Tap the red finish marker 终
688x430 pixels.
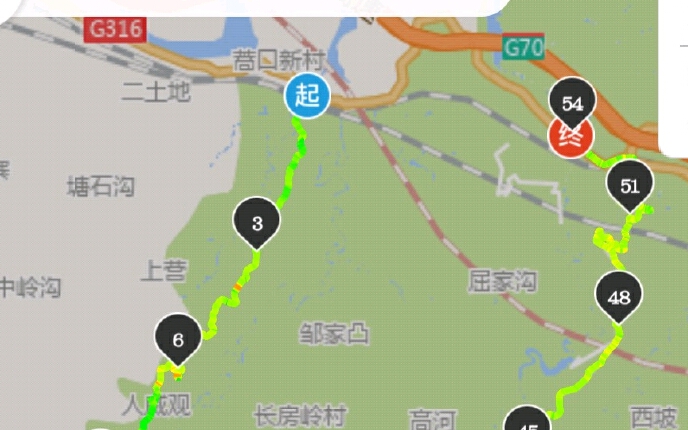click(x=571, y=137)
